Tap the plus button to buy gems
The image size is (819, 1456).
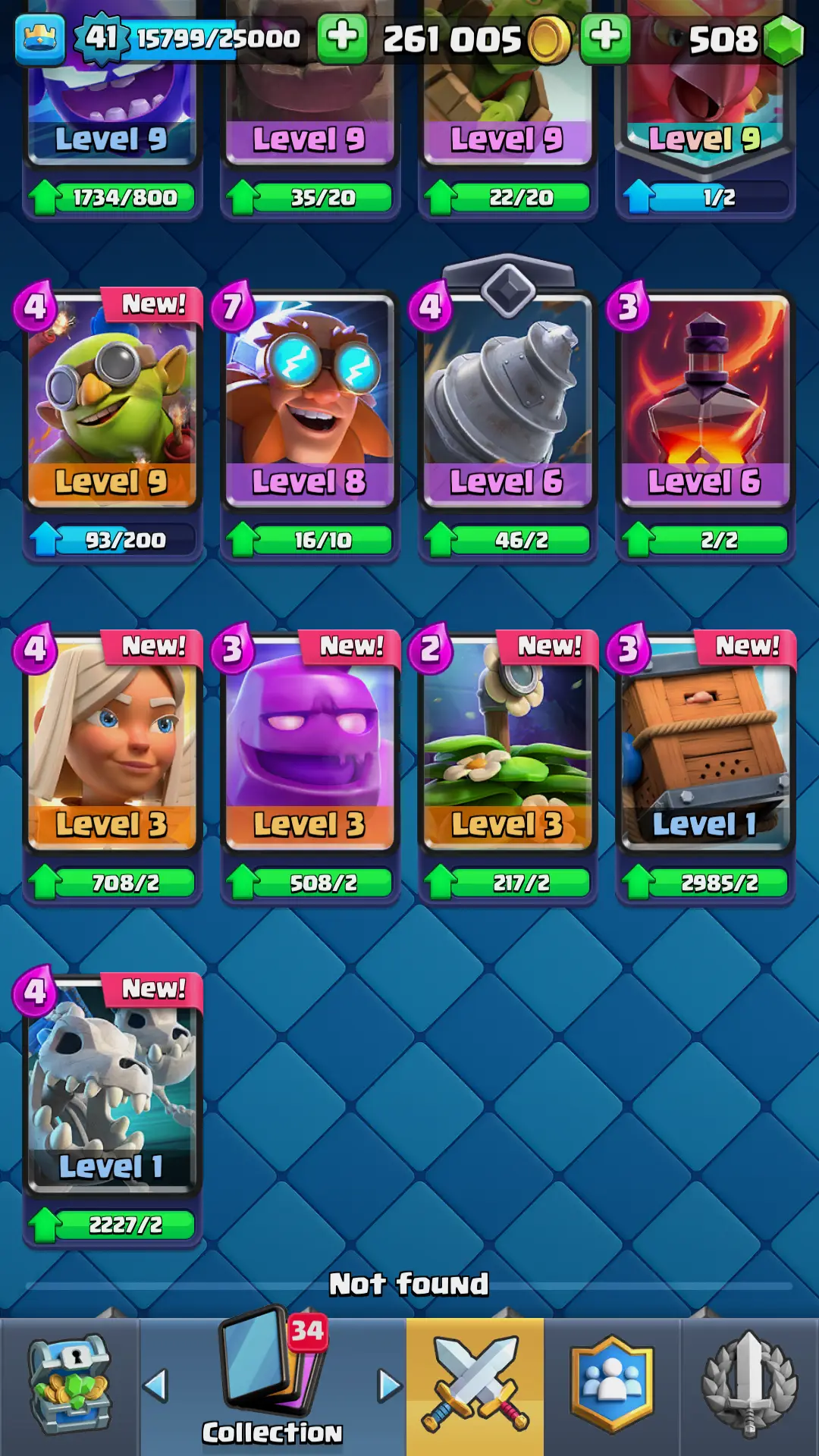coord(604,36)
